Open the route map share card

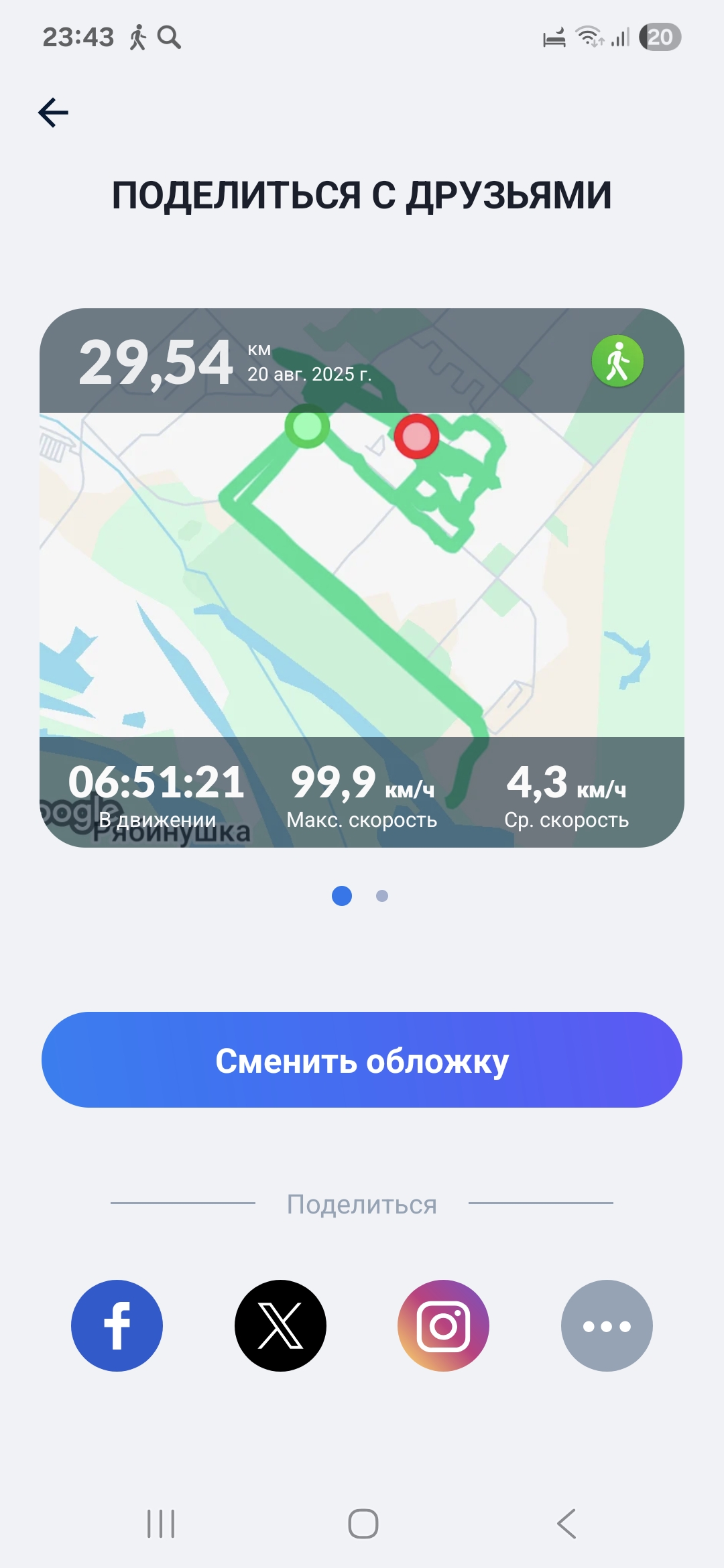pos(362,578)
